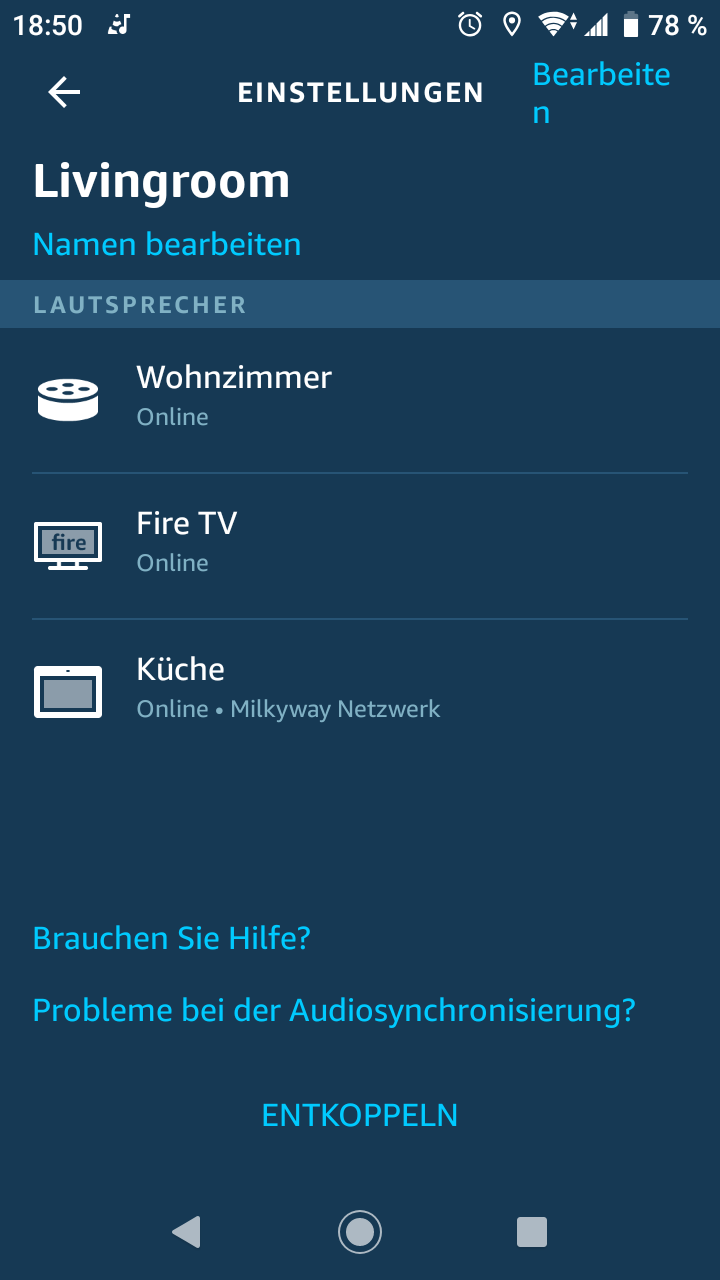
Task: Go to the system home screen
Action: click(x=360, y=1231)
